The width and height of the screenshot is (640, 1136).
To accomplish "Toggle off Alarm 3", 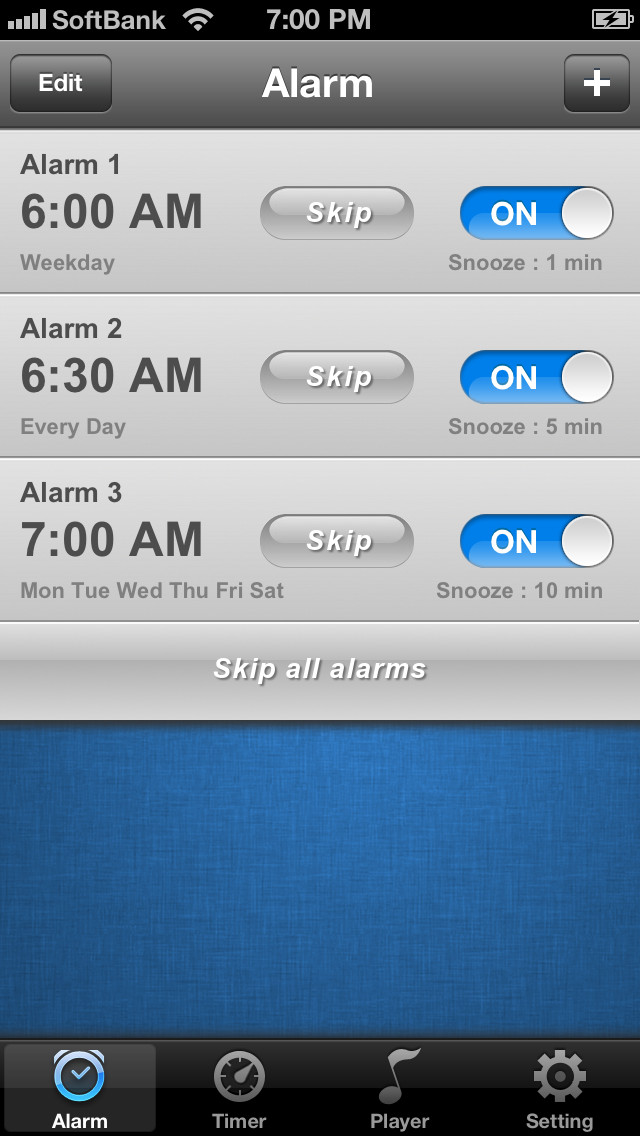I will click(x=536, y=541).
